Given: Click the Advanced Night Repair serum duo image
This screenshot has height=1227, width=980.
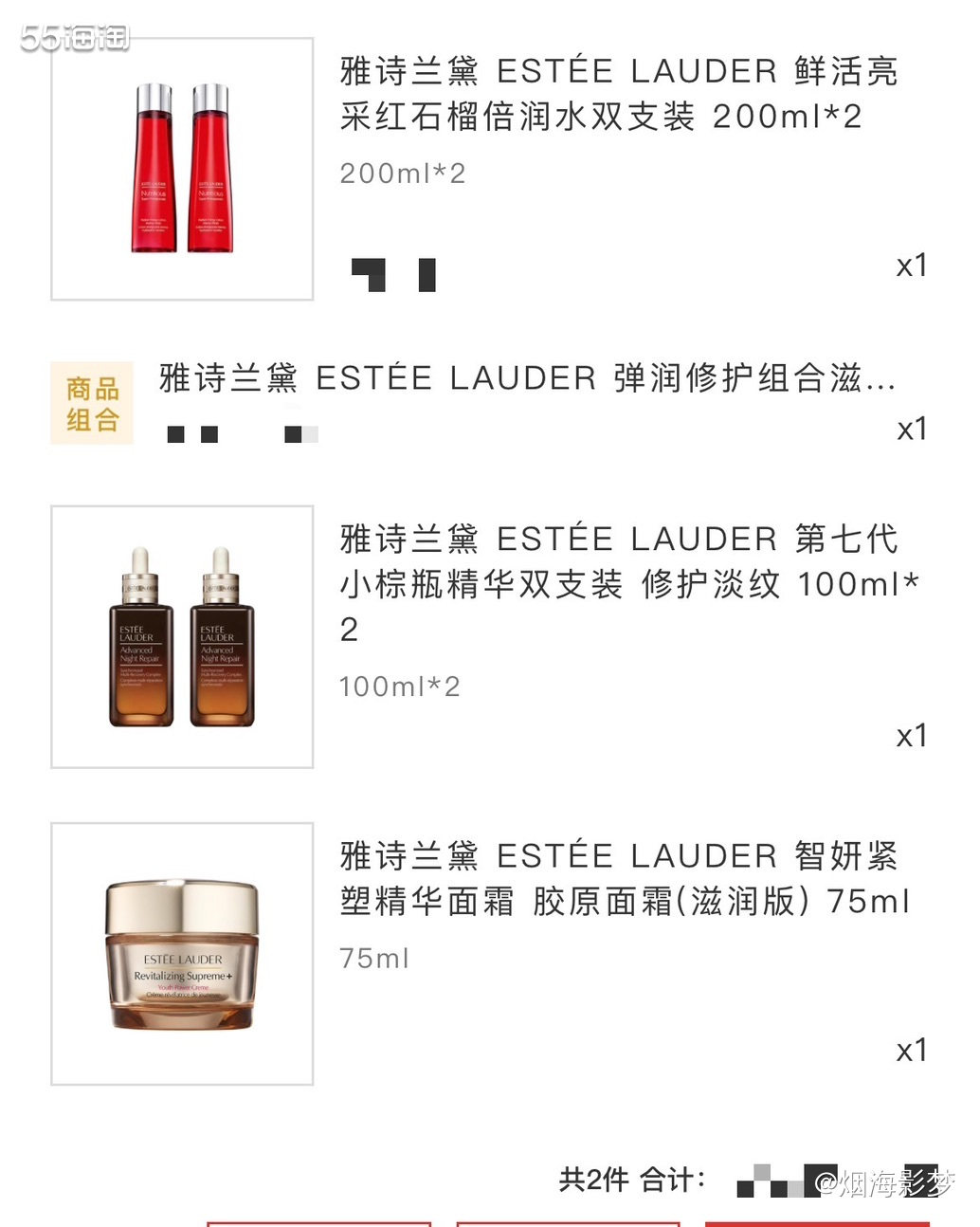Looking at the screenshot, I should point(180,633).
